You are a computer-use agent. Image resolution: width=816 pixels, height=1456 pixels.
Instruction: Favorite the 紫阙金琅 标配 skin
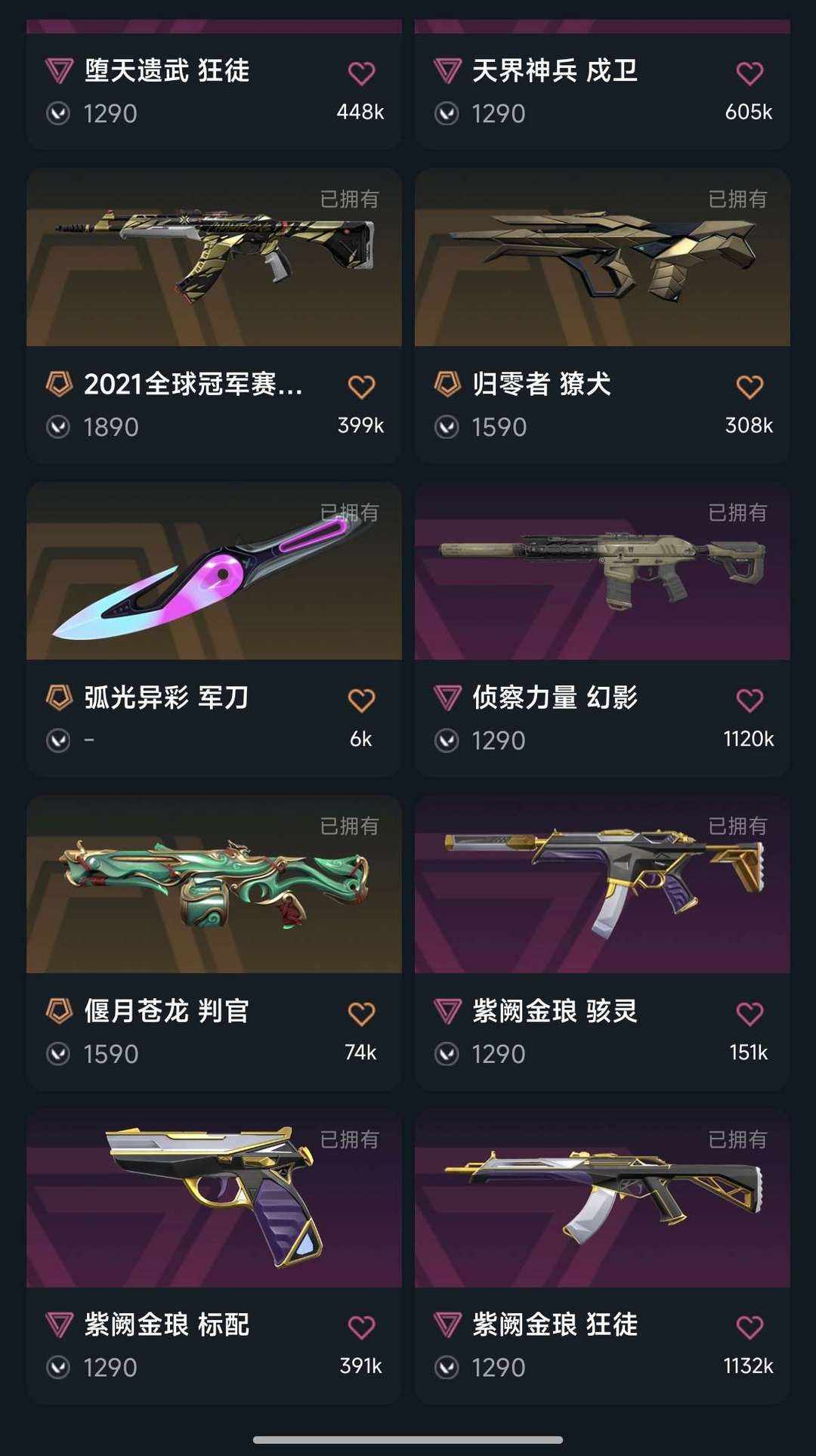361,1328
